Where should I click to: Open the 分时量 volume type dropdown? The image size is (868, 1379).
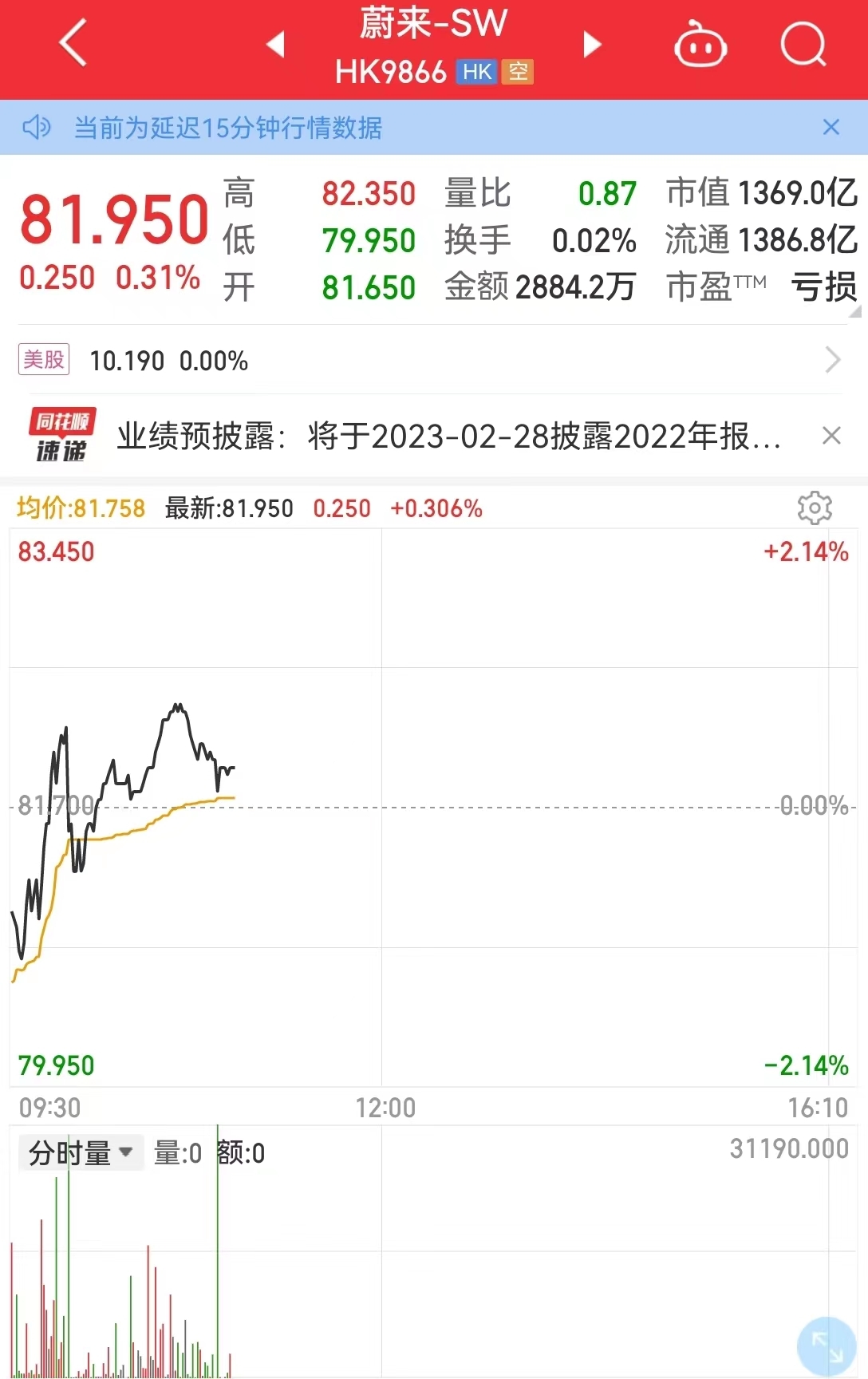click(x=80, y=1152)
